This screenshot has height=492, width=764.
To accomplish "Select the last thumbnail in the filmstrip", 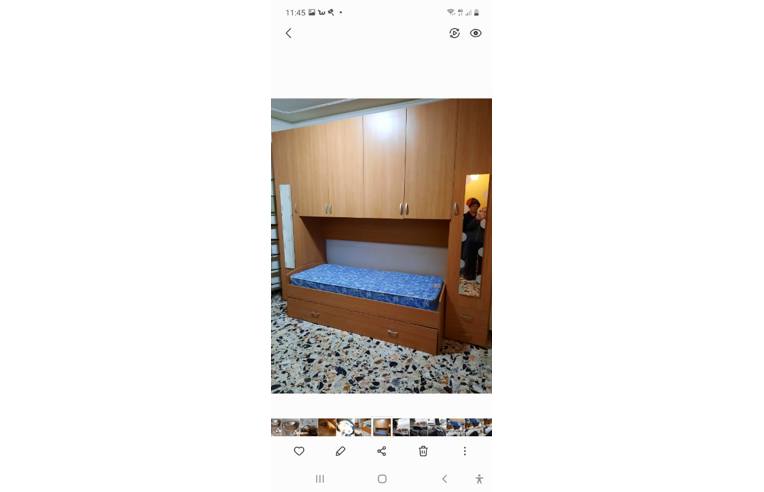I will point(485,427).
